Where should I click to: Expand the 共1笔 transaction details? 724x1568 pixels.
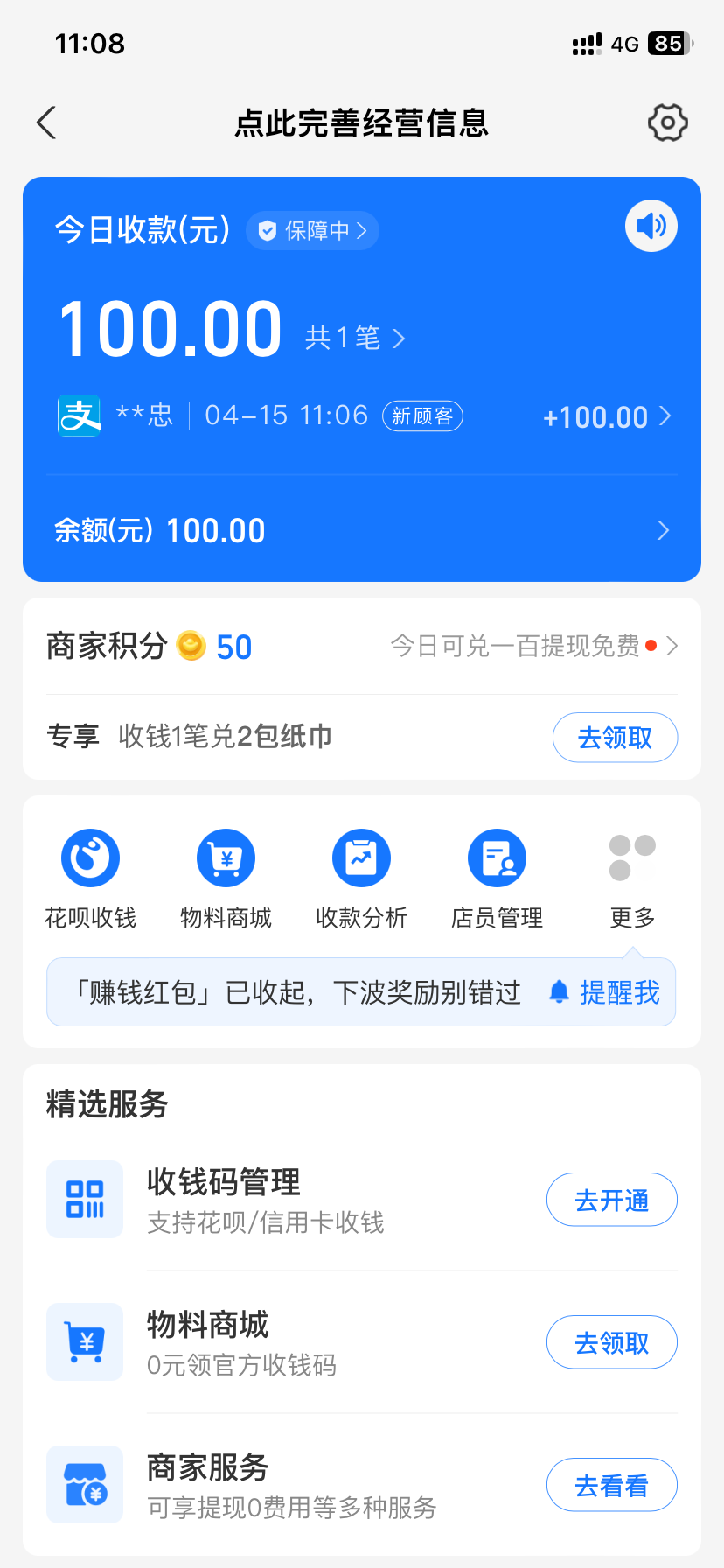click(x=353, y=339)
